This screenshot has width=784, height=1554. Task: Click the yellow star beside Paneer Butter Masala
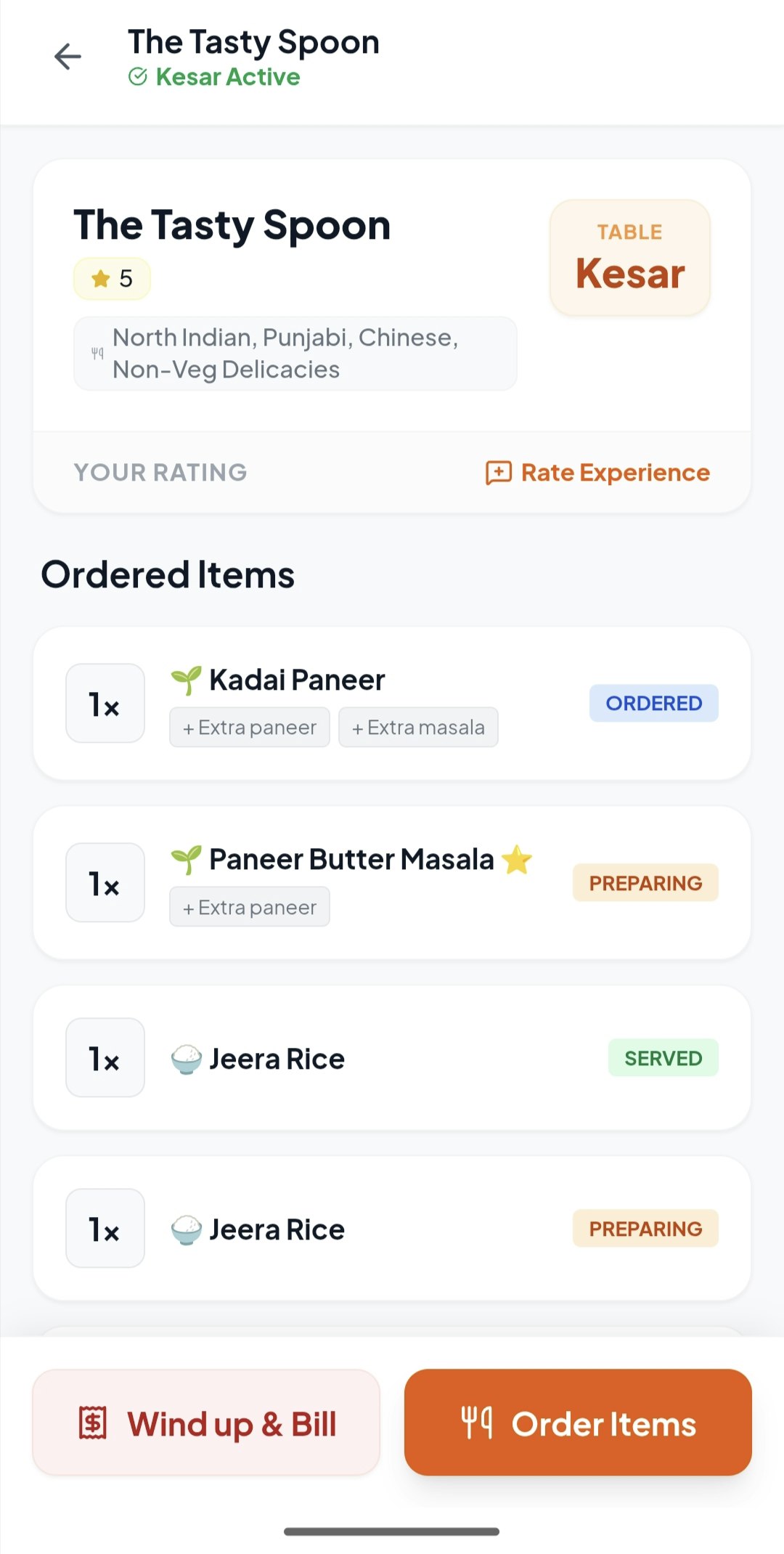514,858
